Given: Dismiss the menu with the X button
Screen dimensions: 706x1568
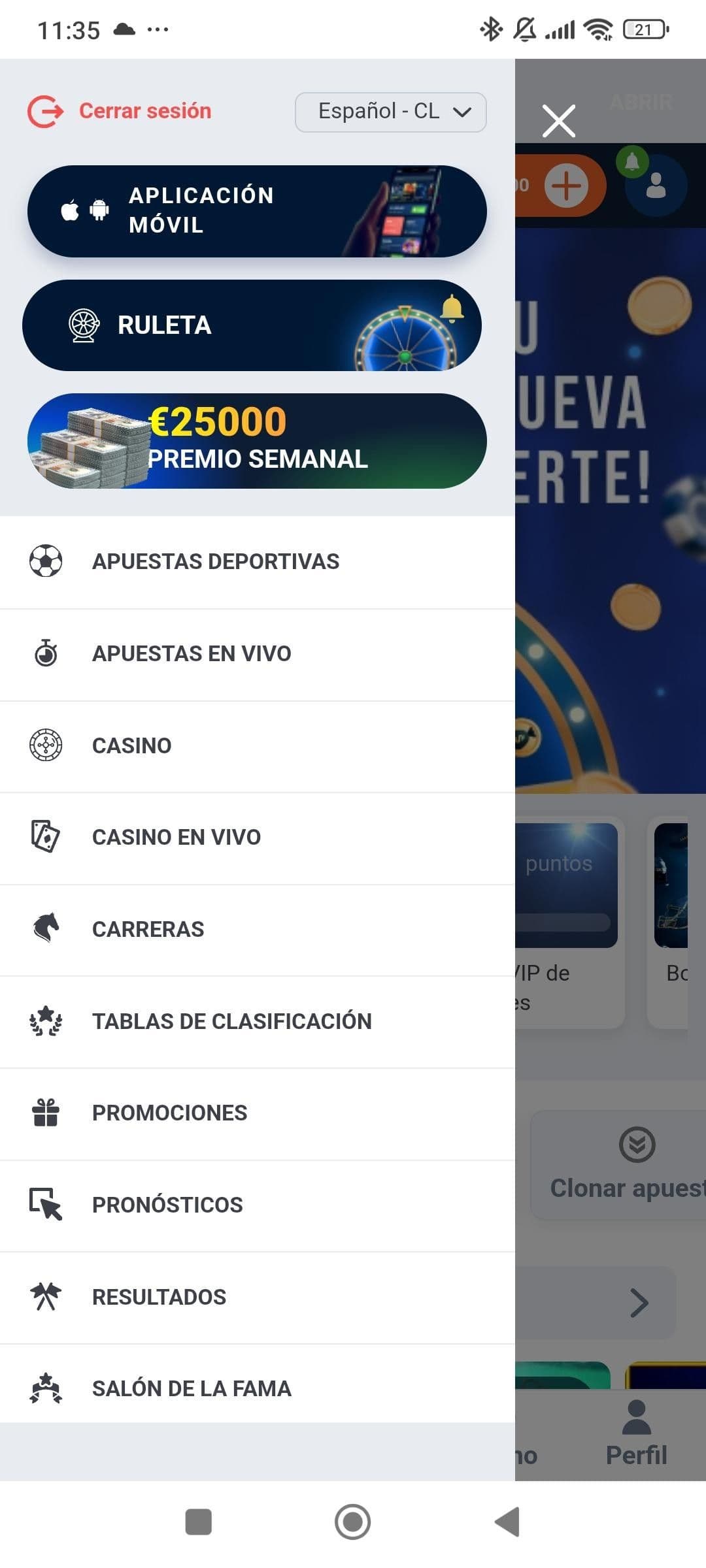Looking at the screenshot, I should [559, 121].
